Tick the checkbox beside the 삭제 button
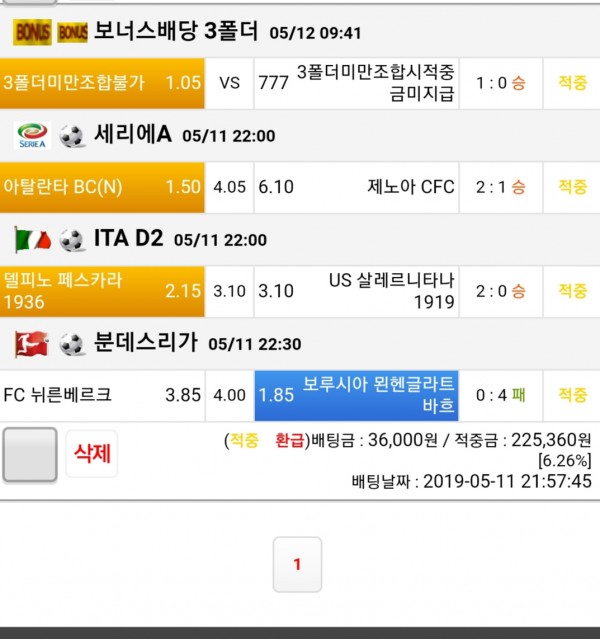This screenshot has width=600, height=639. pos(30,455)
